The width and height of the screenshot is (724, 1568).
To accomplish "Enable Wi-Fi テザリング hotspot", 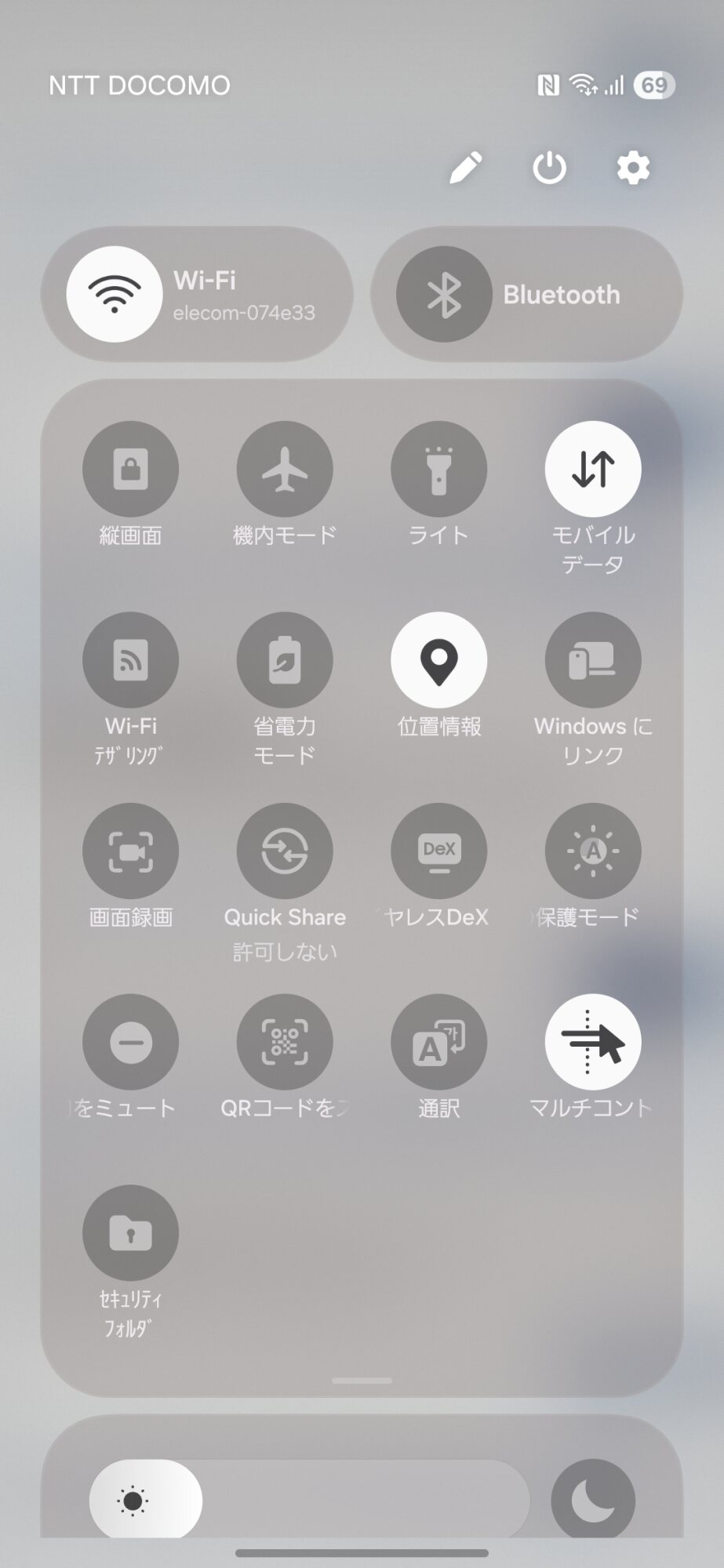I will point(130,660).
